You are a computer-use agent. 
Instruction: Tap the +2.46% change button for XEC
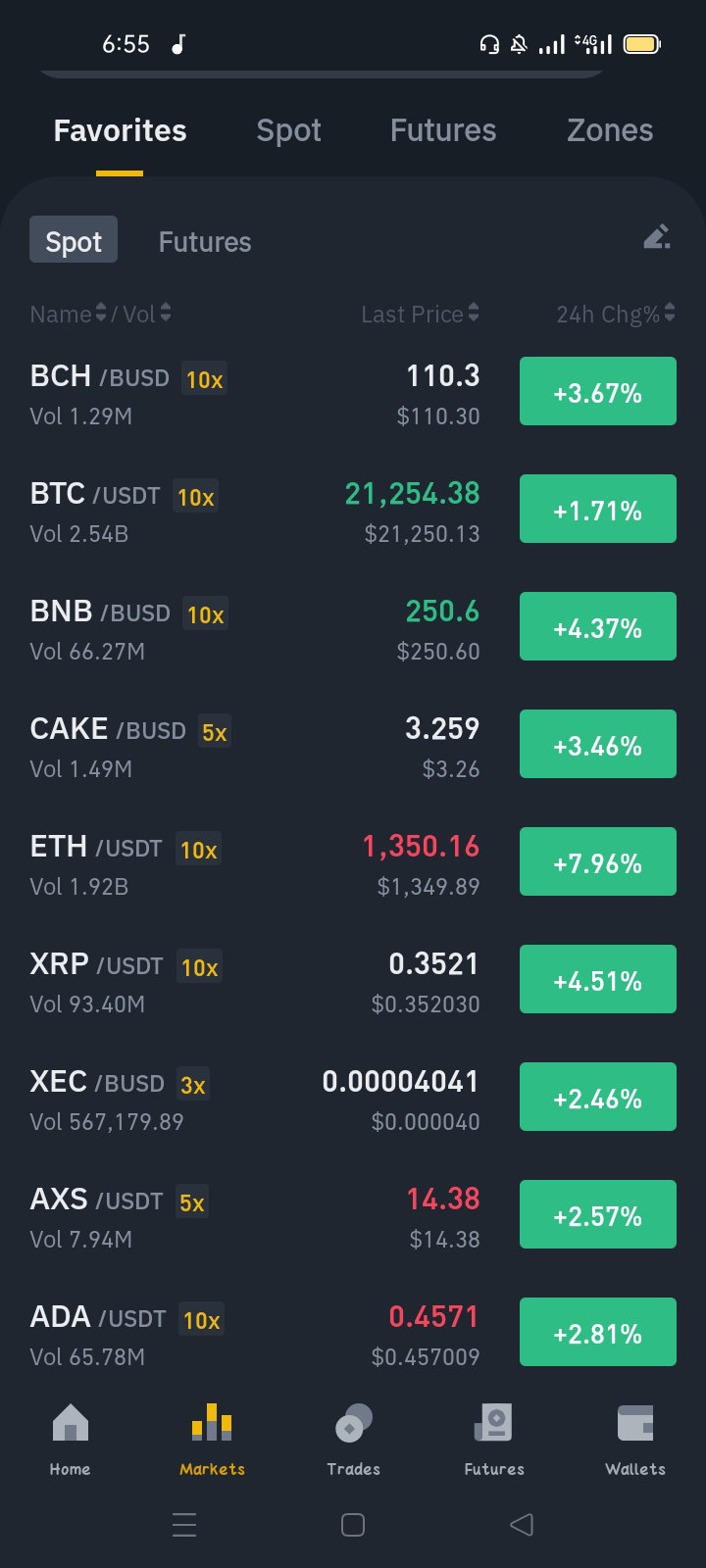pos(598,1097)
